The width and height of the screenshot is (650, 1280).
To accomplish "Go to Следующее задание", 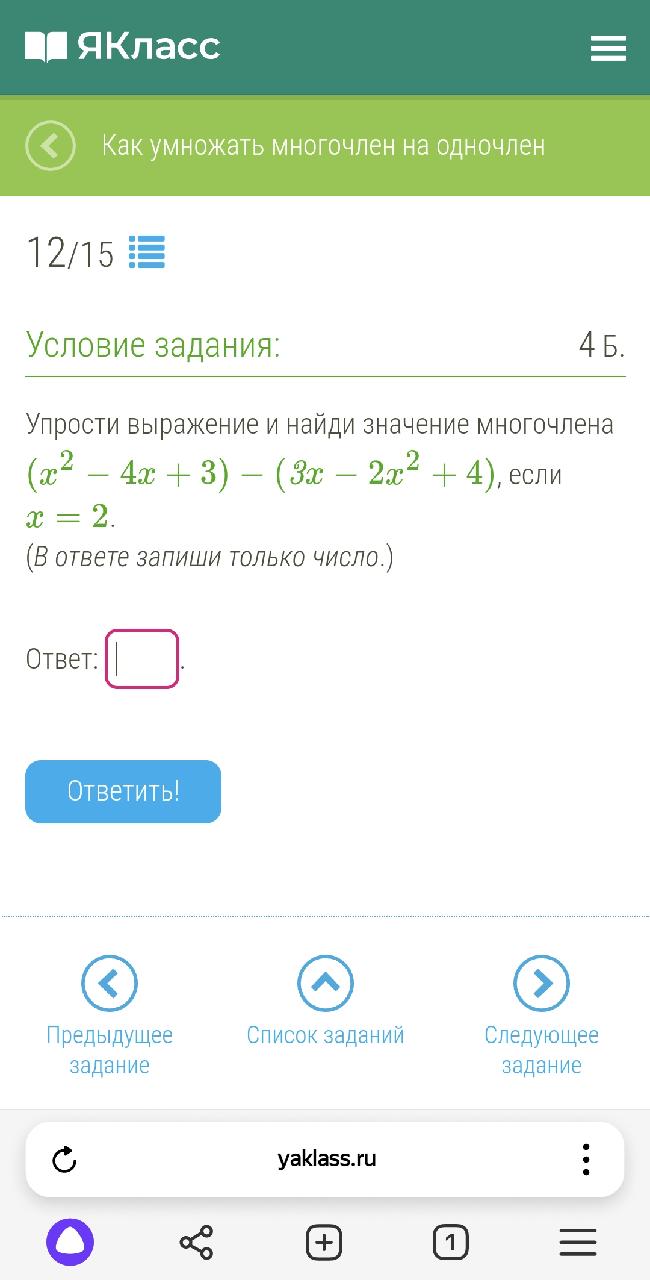I will [x=541, y=1015].
